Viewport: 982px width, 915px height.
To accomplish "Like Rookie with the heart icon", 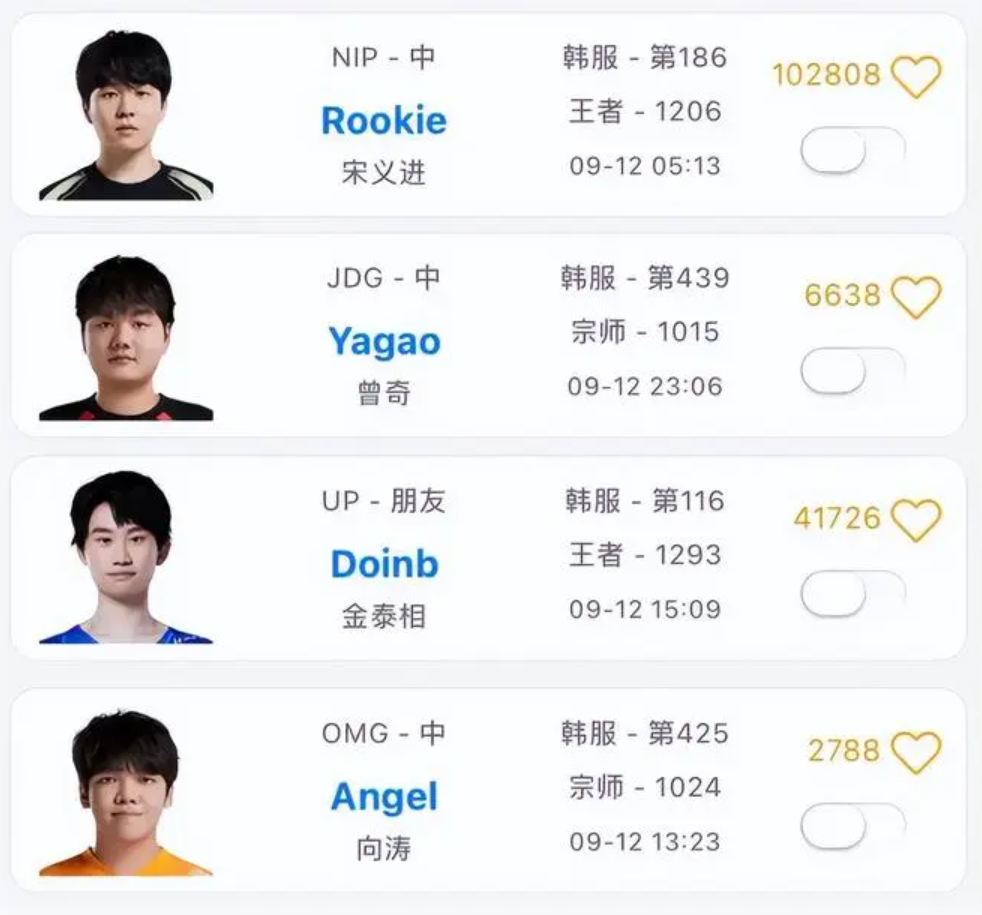I will coord(916,76).
